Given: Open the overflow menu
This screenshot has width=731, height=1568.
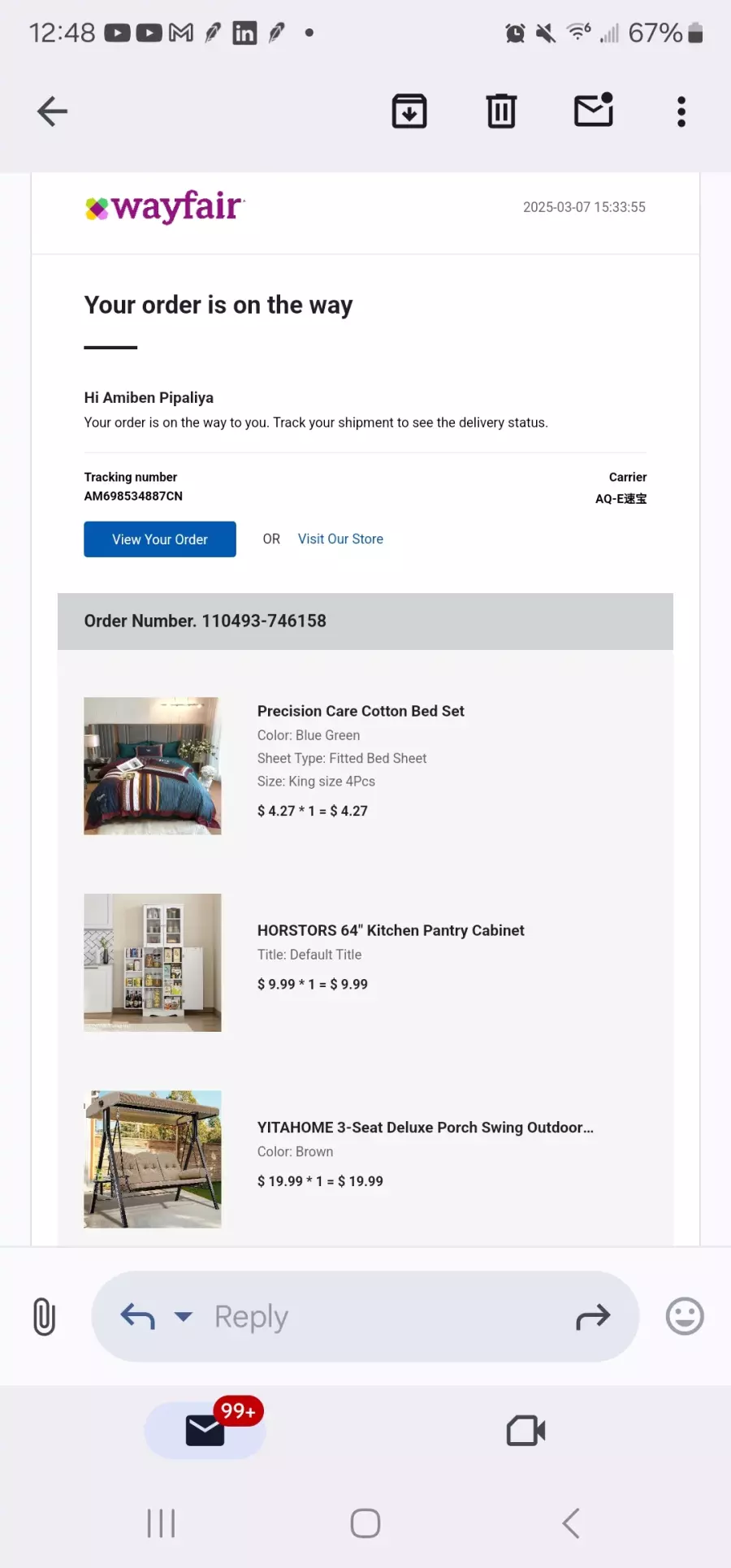Looking at the screenshot, I should coord(681,111).
